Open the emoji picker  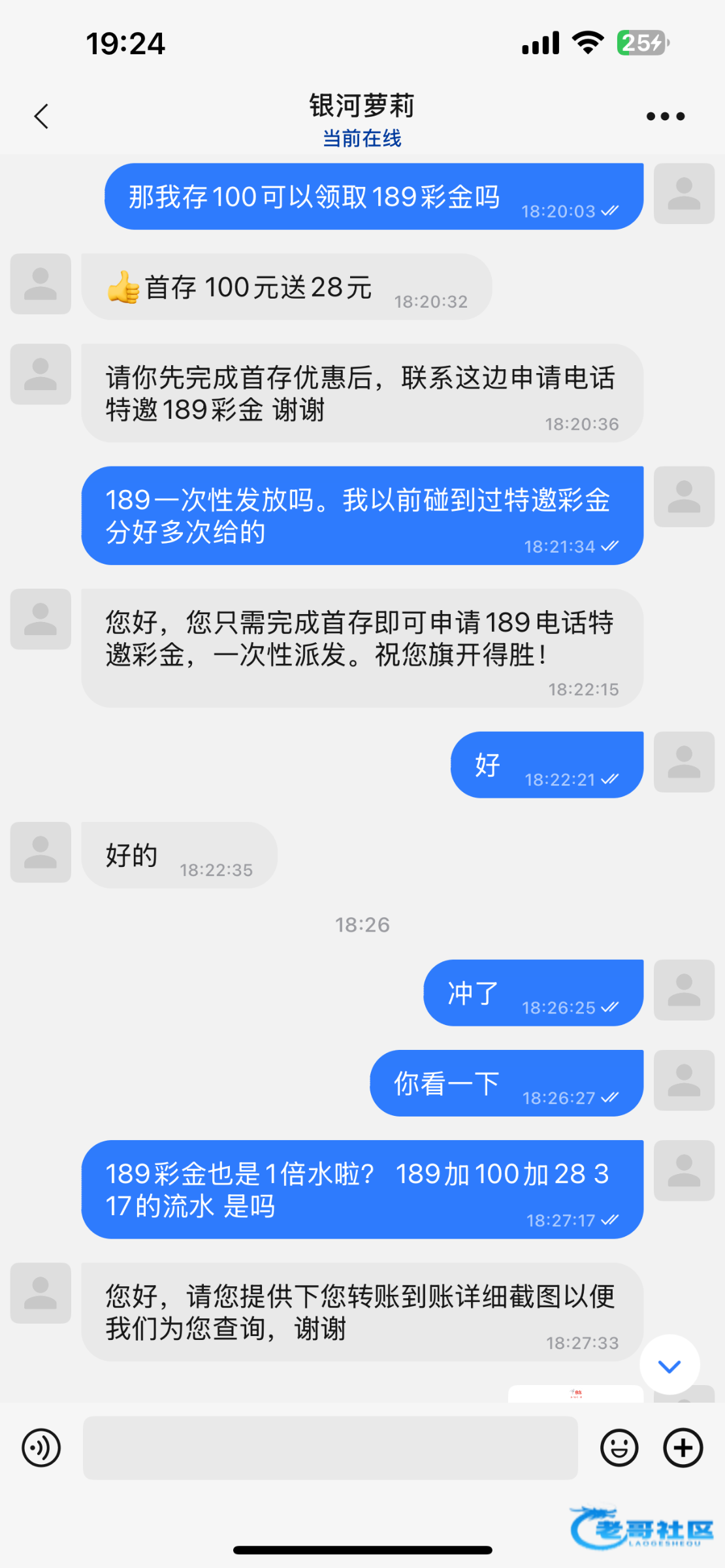point(619,1448)
